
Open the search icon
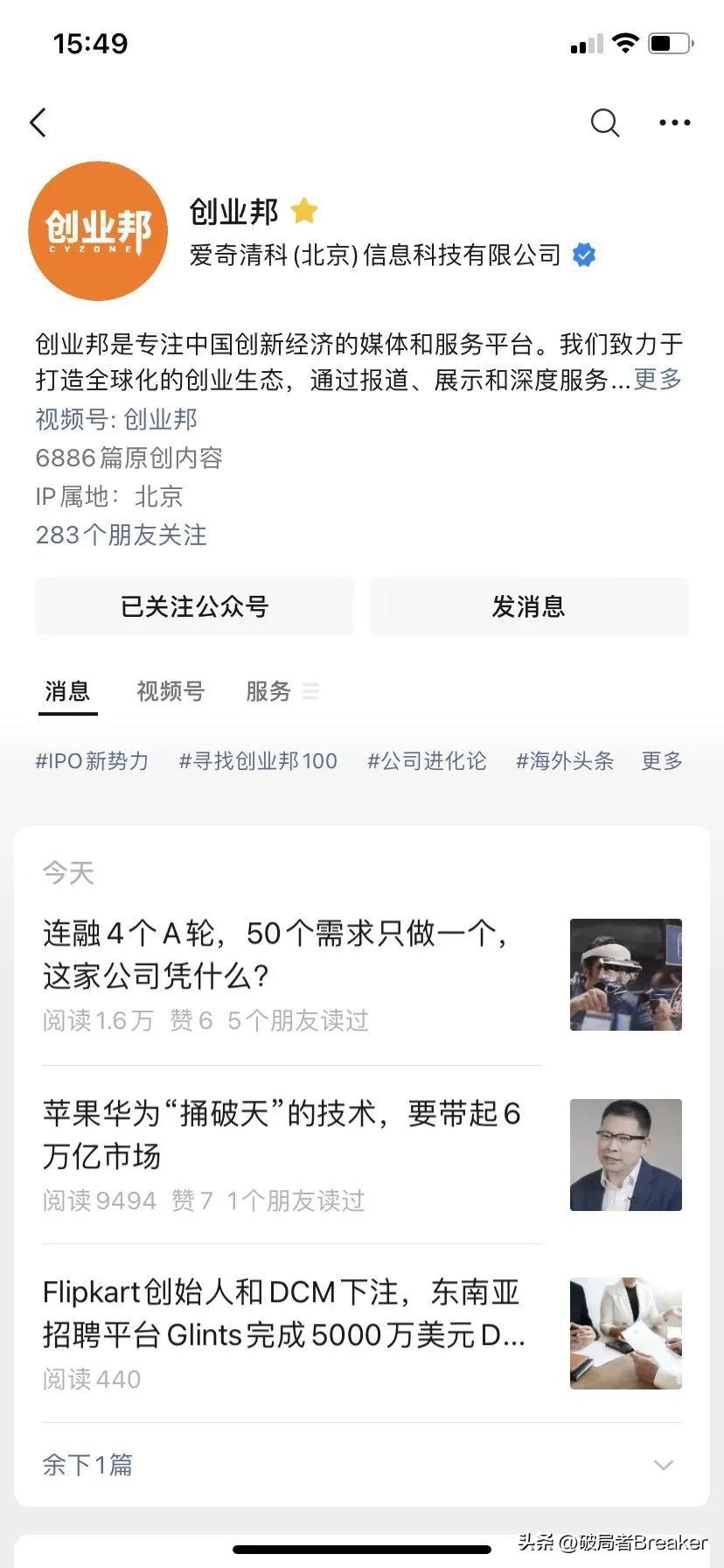(x=604, y=122)
